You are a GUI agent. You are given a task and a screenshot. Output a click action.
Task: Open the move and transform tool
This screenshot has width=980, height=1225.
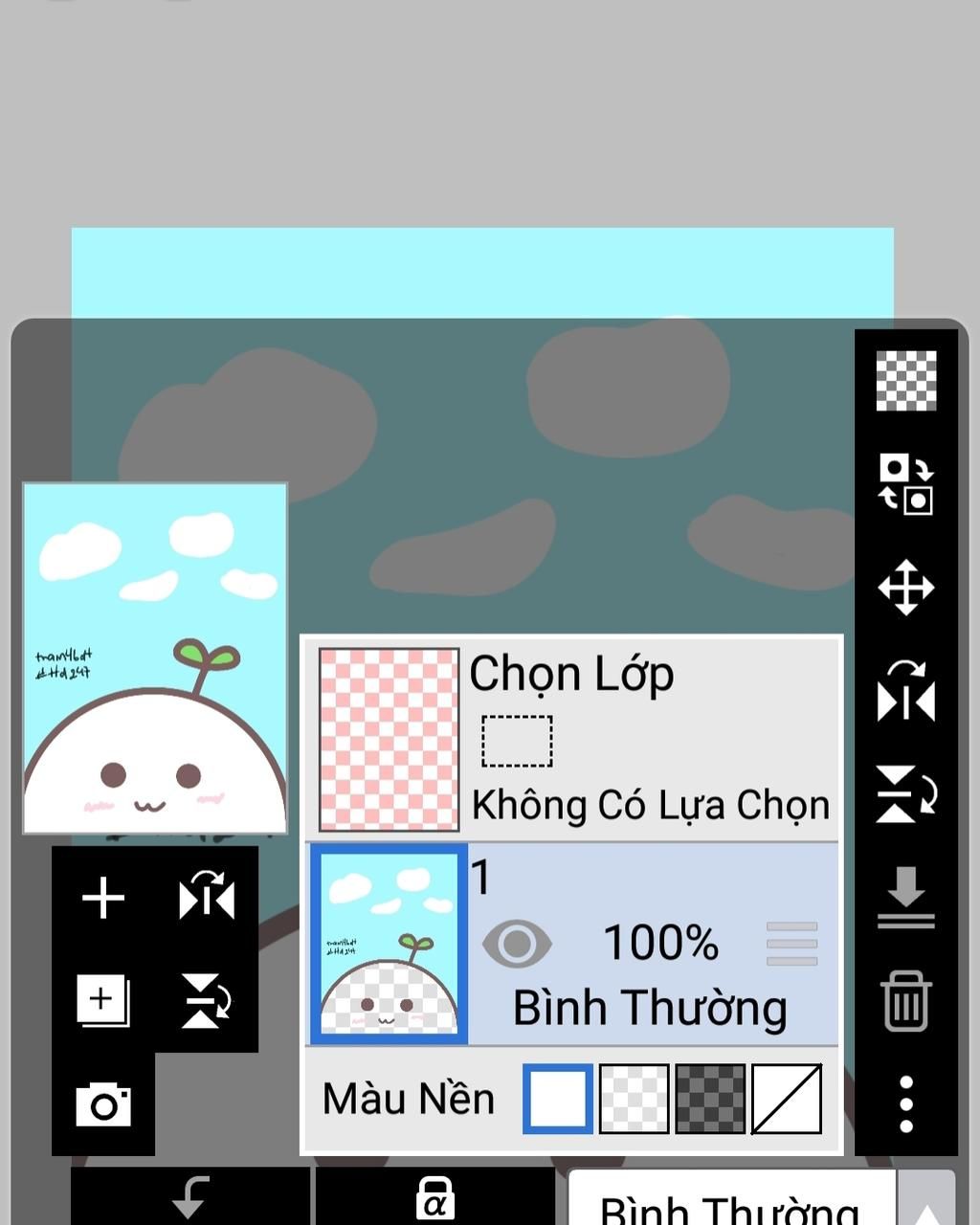pos(905,588)
